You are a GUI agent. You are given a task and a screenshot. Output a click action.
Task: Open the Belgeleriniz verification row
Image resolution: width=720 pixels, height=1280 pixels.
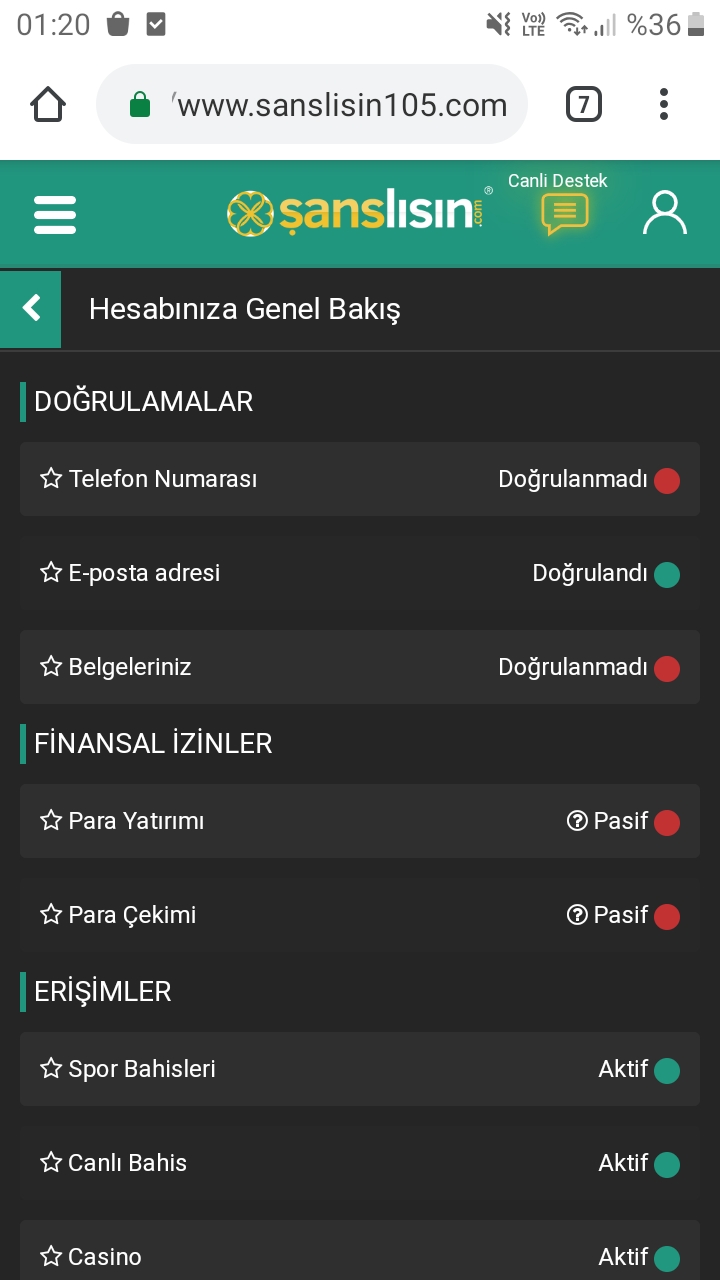point(360,667)
